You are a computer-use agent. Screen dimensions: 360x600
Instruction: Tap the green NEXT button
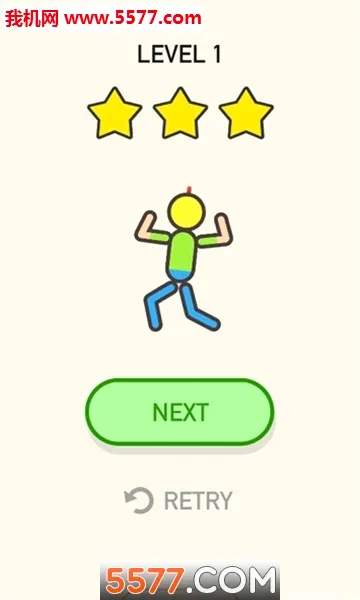click(179, 412)
